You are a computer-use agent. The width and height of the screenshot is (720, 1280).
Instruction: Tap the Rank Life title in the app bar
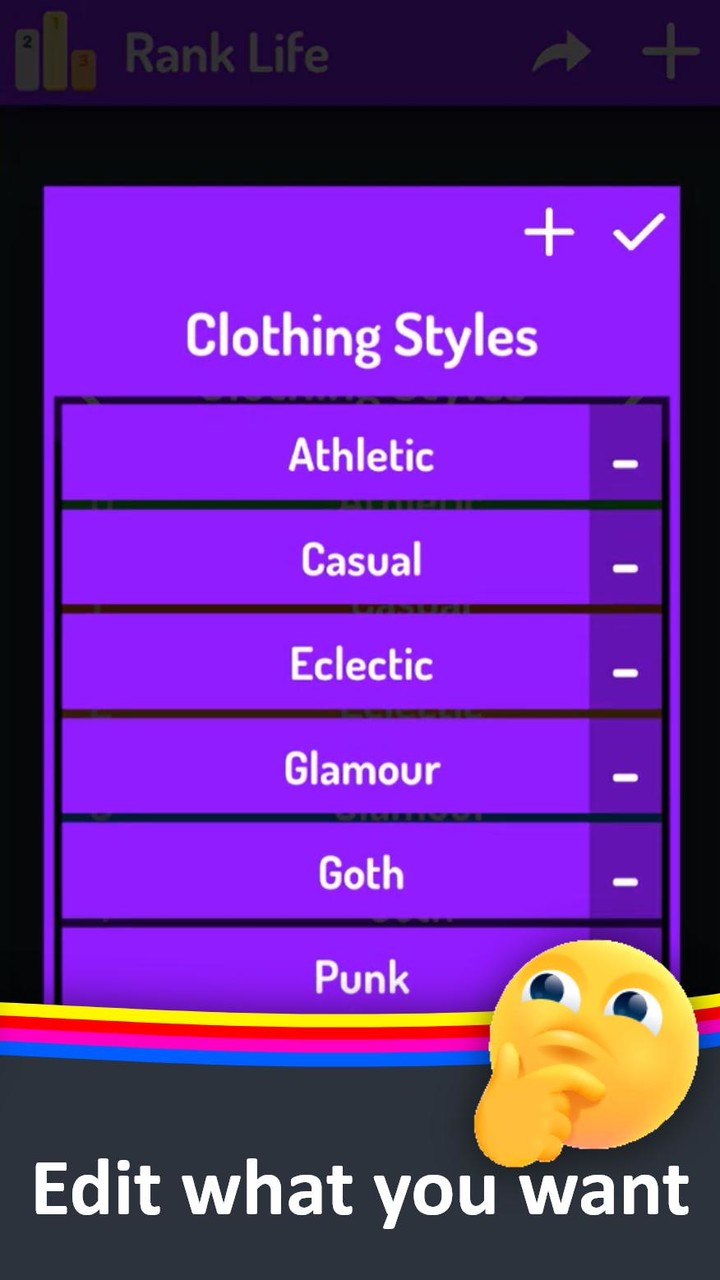227,52
